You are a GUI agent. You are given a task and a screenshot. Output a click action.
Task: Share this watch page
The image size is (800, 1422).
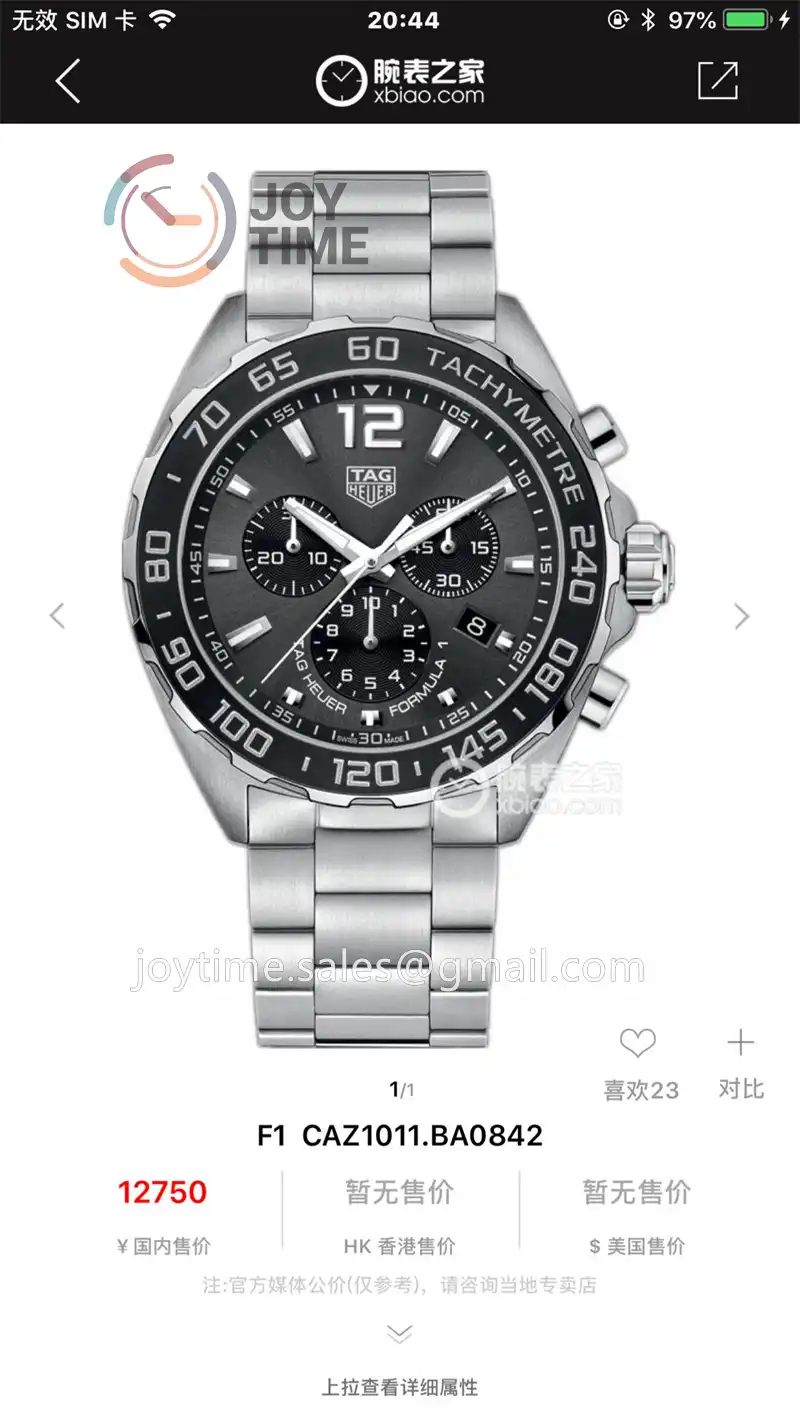(x=717, y=81)
